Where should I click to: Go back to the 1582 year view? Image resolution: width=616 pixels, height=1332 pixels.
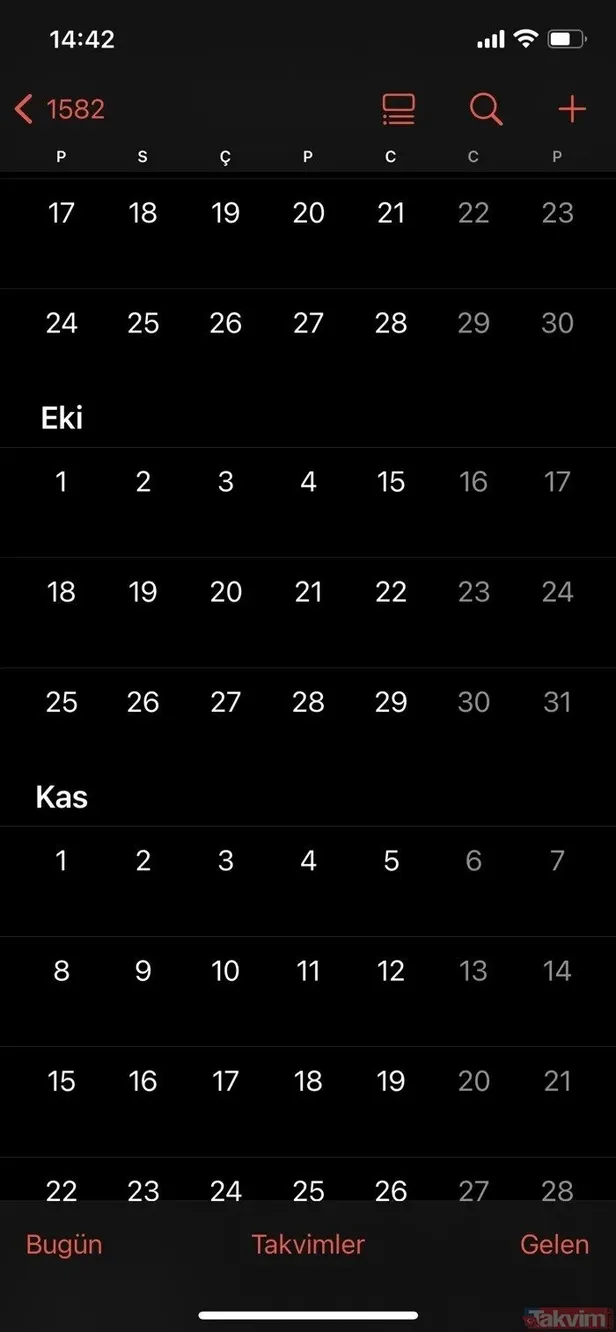click(61, 109)
